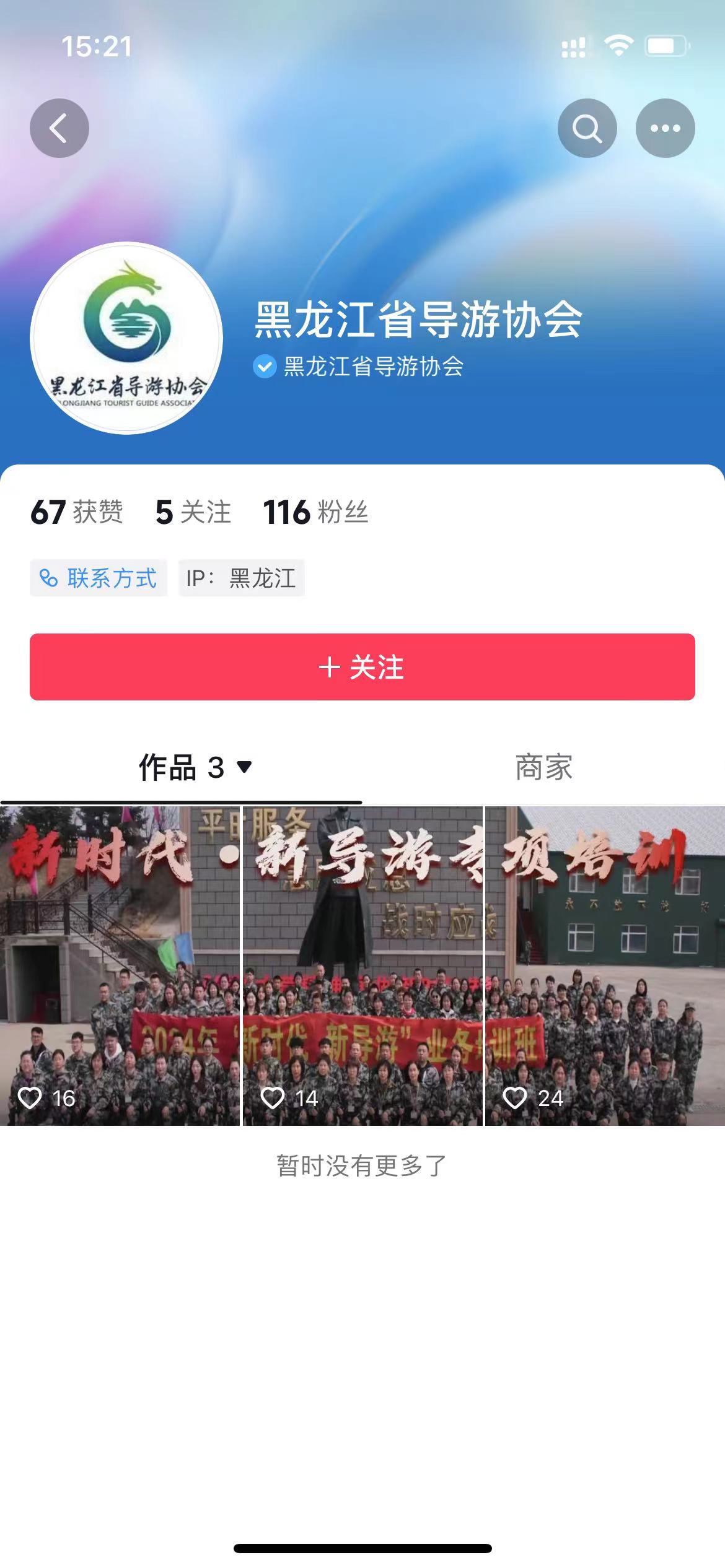Open the video with 14 likes
725x1568 pixels.
(x=362, y=966)
